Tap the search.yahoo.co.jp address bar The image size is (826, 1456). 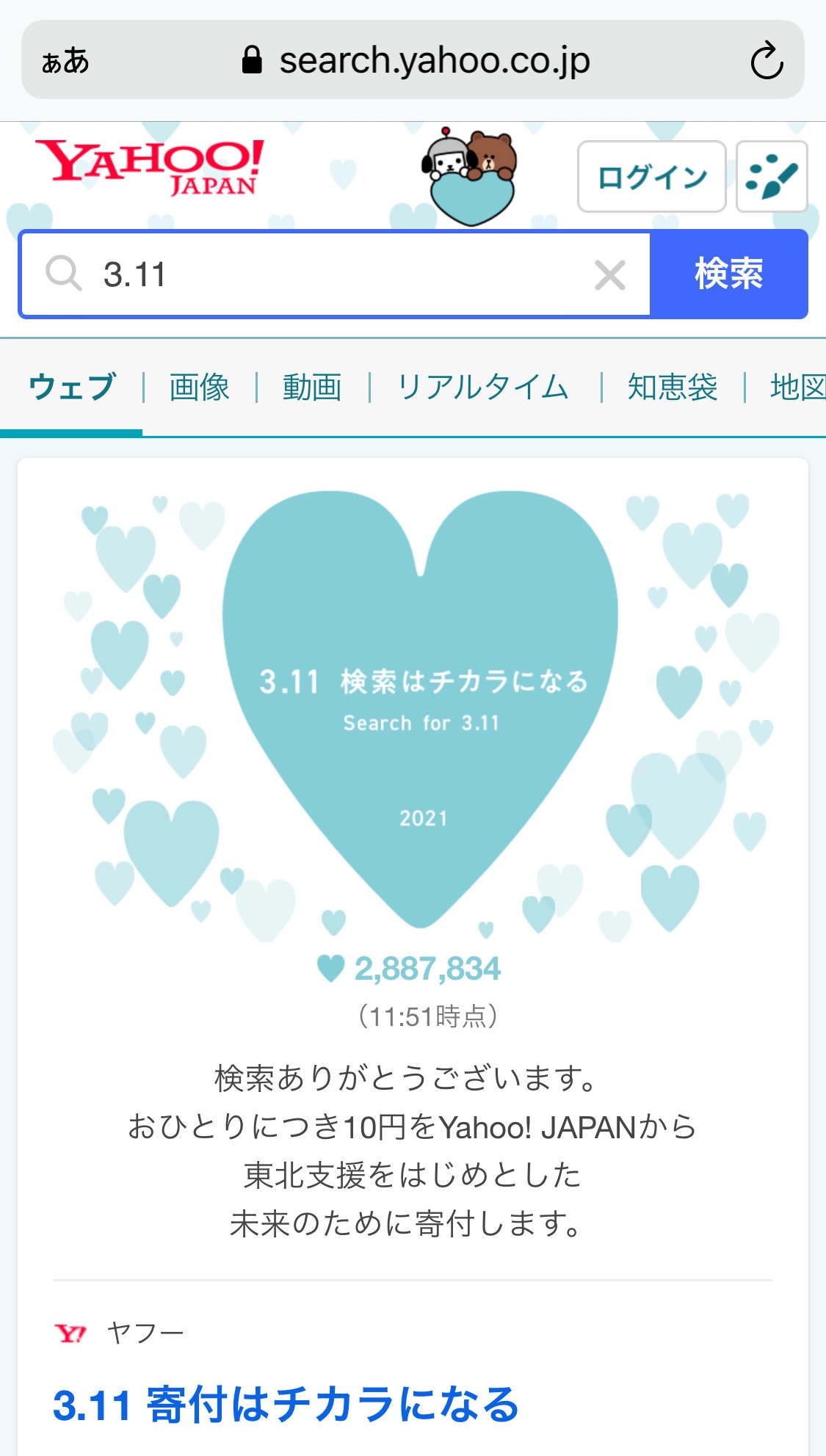pyautogui.click(x=415, y=61)
